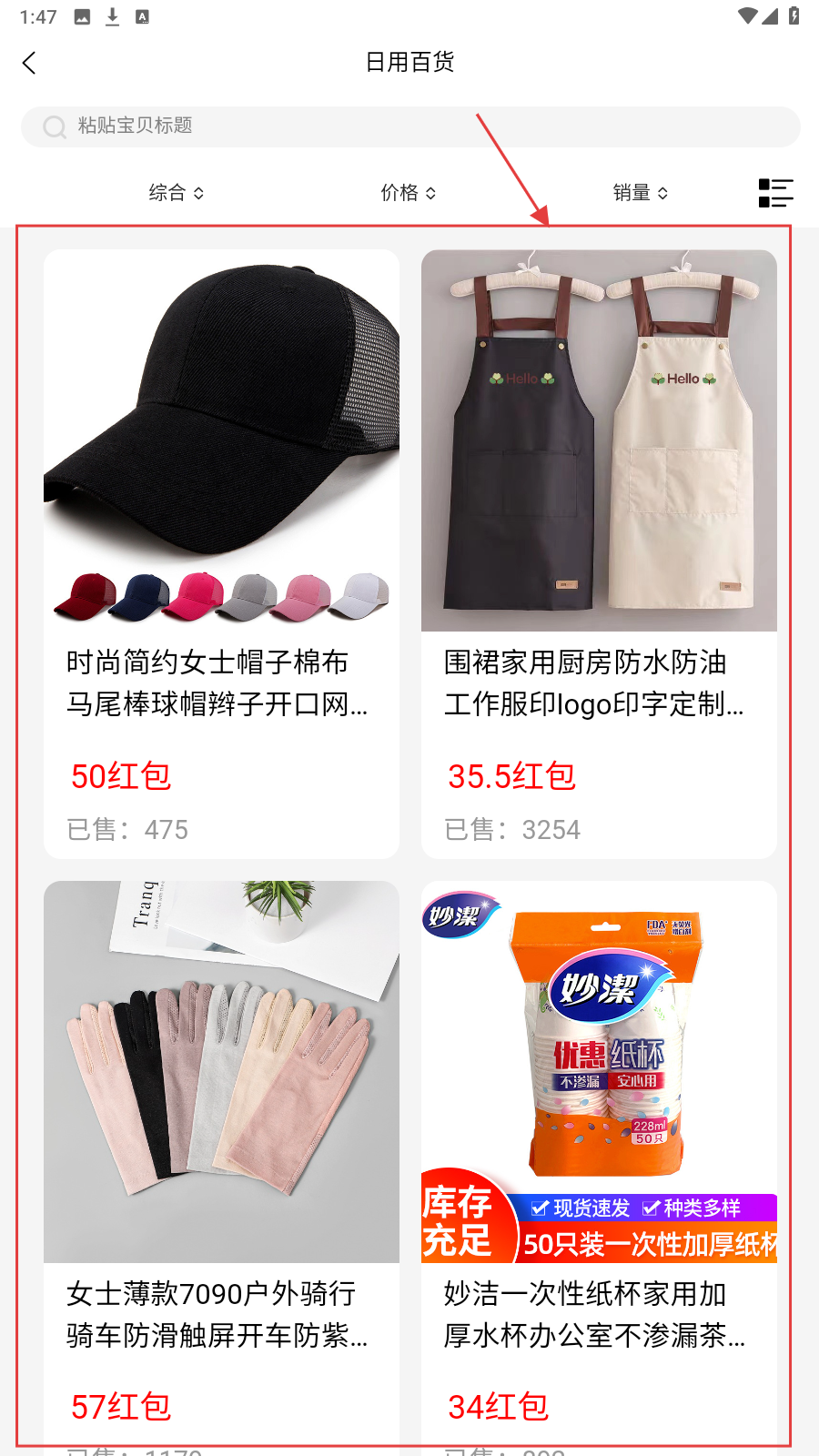Image resolution: width=819 pixels, height=1456 pixels.
Task: Sort products by 综合
Action: point(177,193)
